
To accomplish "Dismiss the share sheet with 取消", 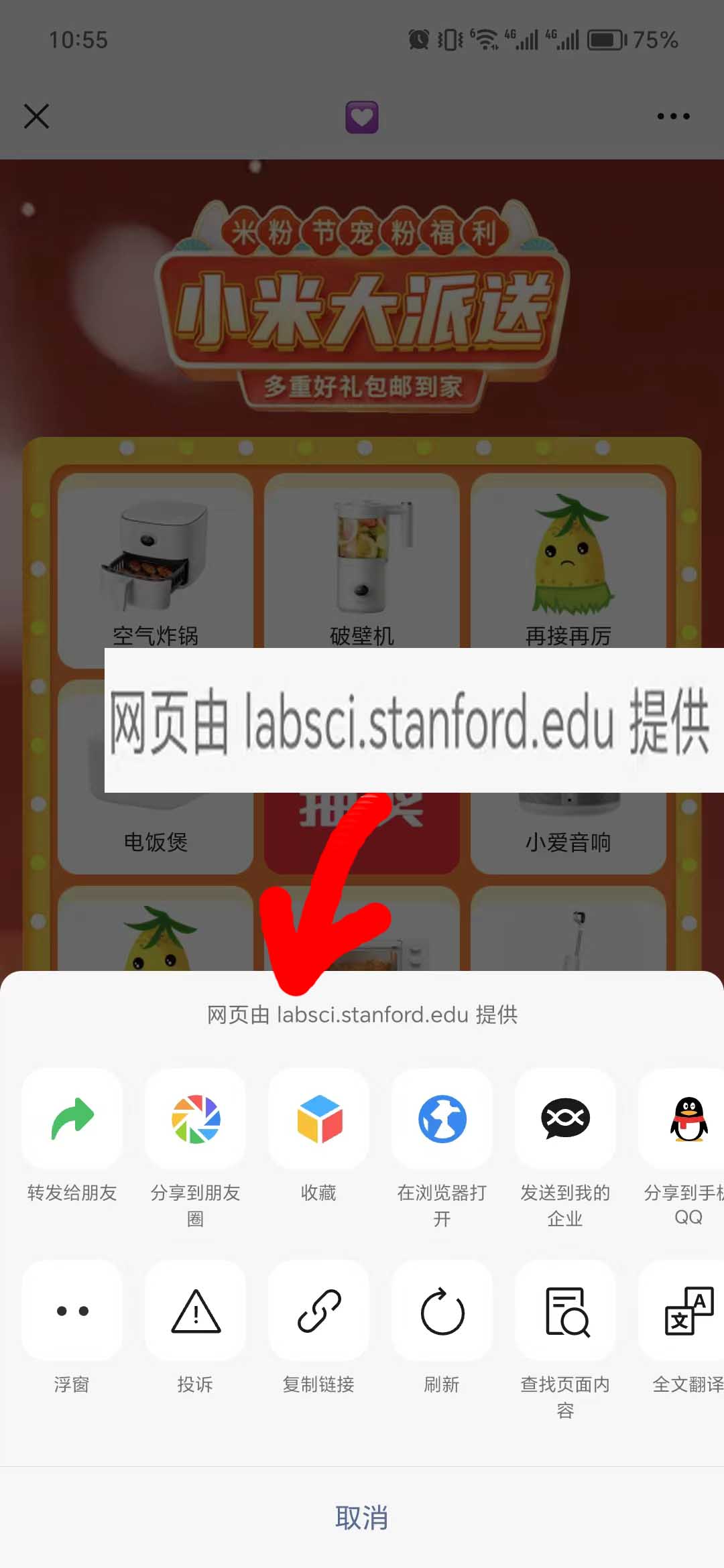I will click(x=362, y=1518).
